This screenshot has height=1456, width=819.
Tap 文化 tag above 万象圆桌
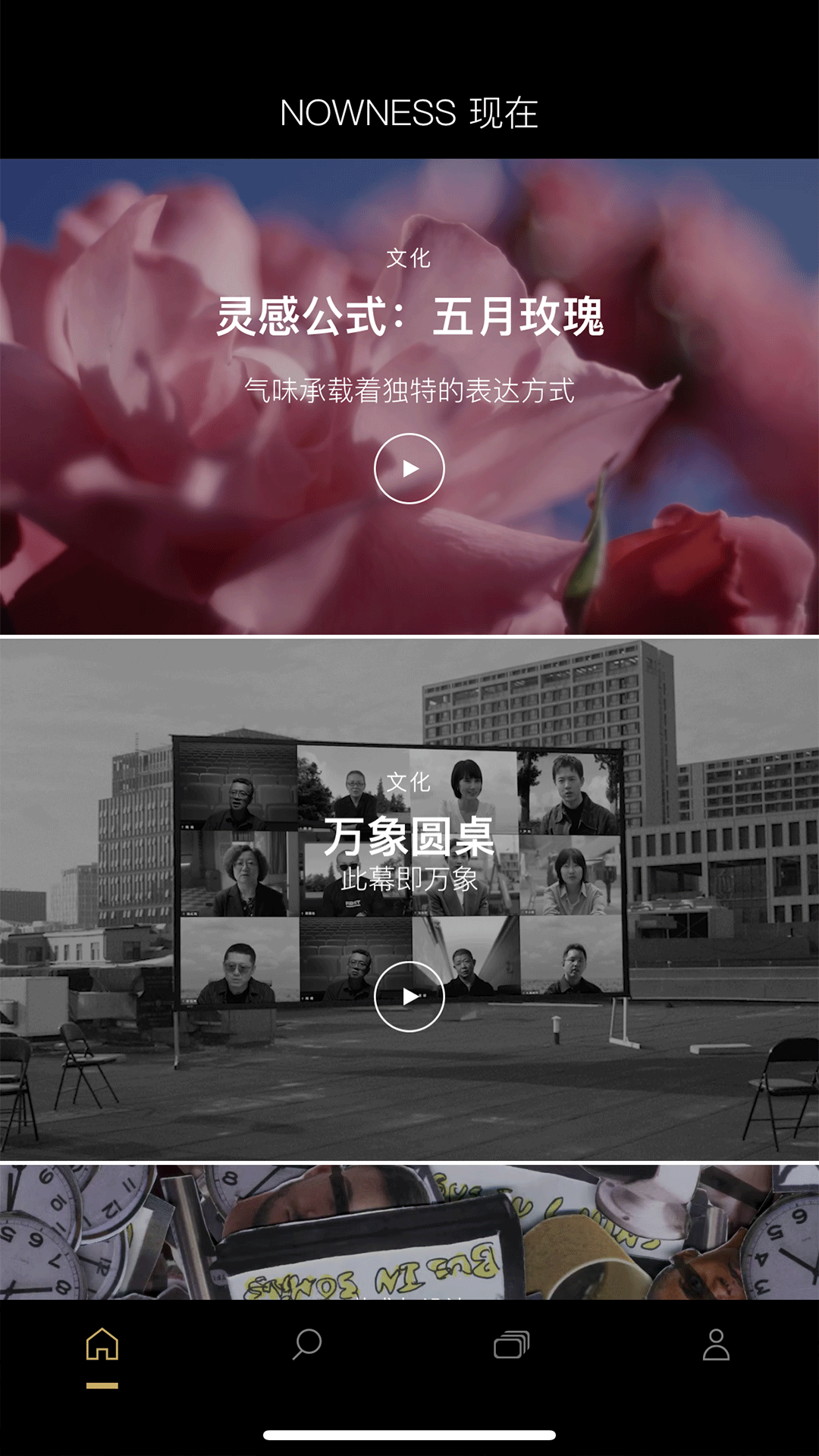click(409, 781)
